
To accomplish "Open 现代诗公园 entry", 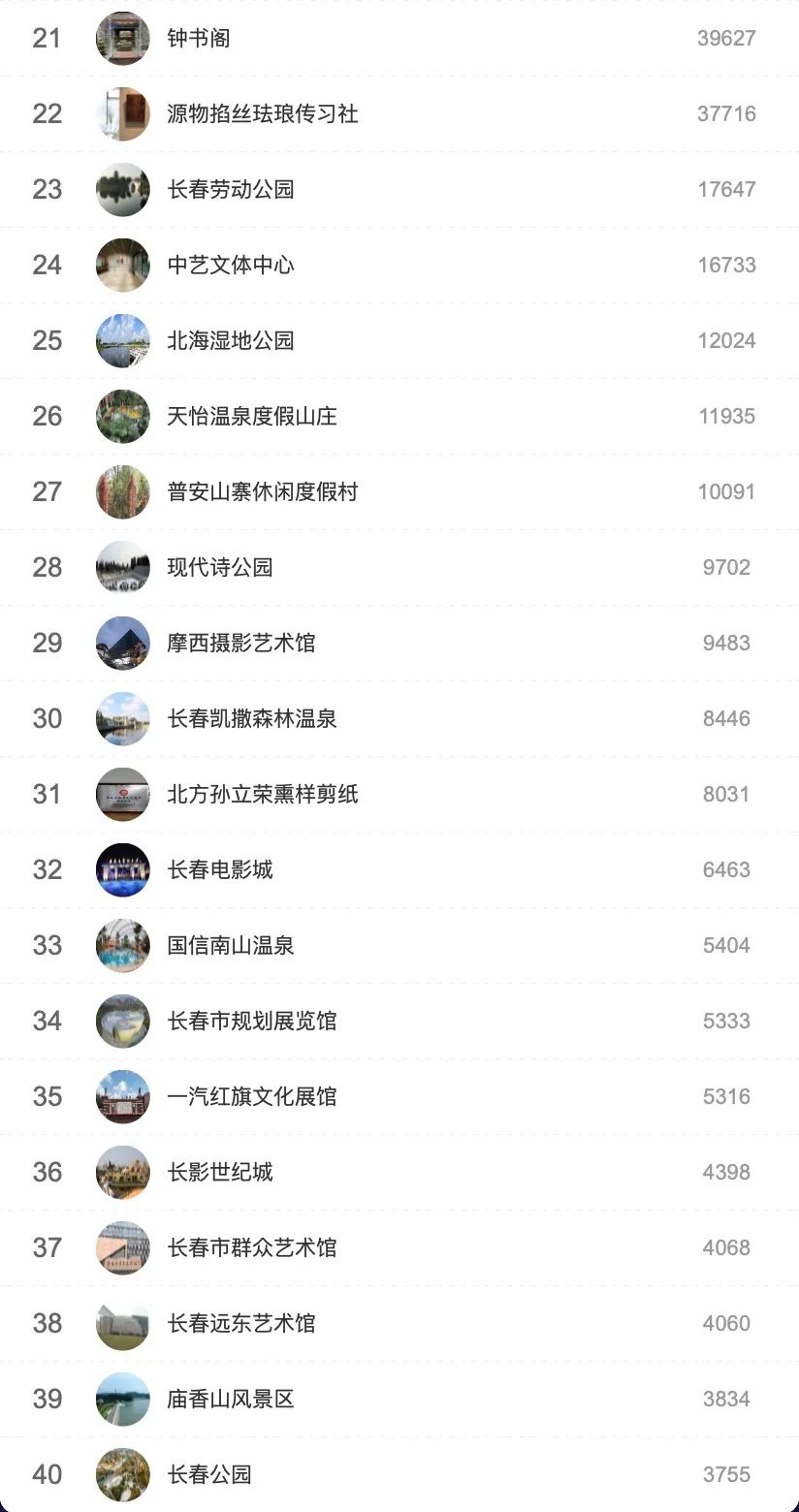I will (x=220, y=568).
